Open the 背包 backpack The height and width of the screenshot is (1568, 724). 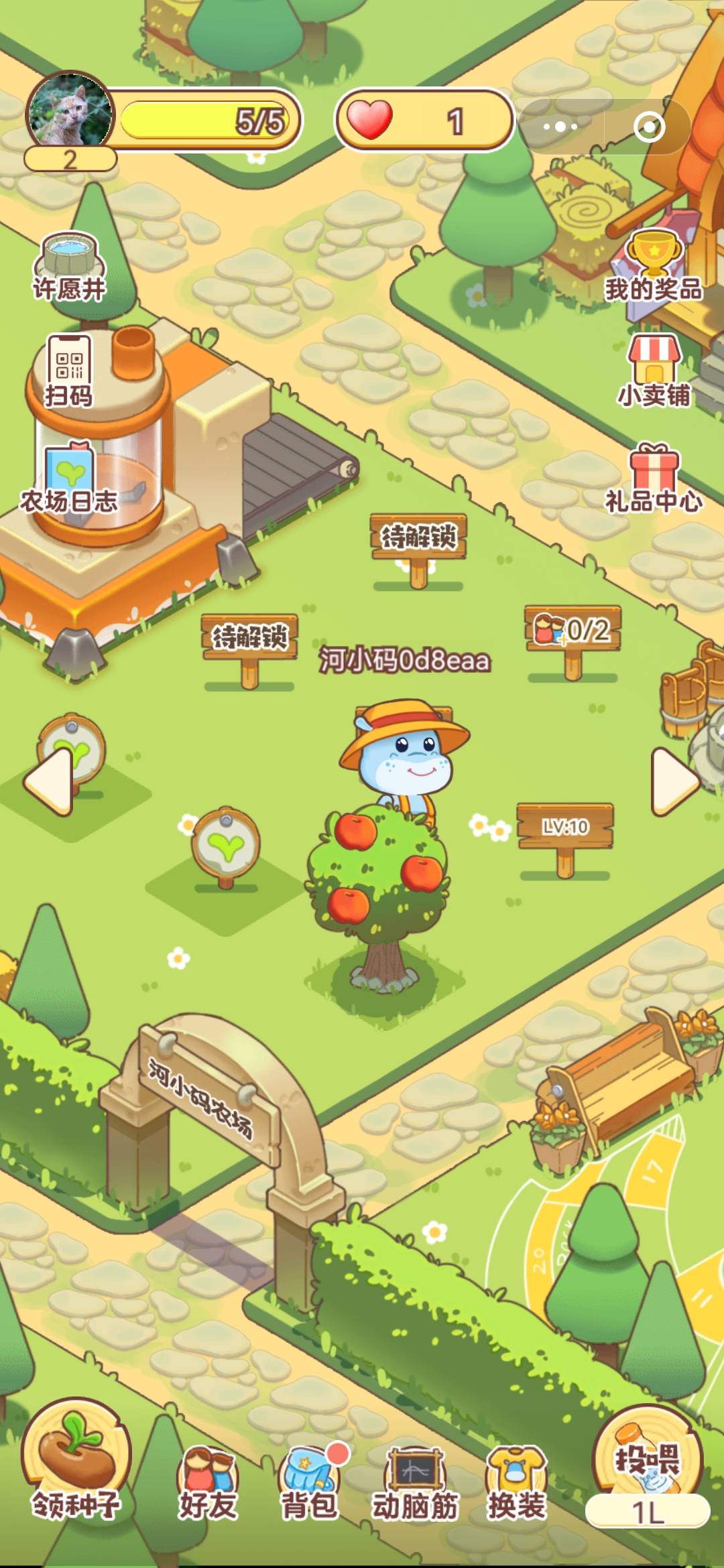point(309,1482)
